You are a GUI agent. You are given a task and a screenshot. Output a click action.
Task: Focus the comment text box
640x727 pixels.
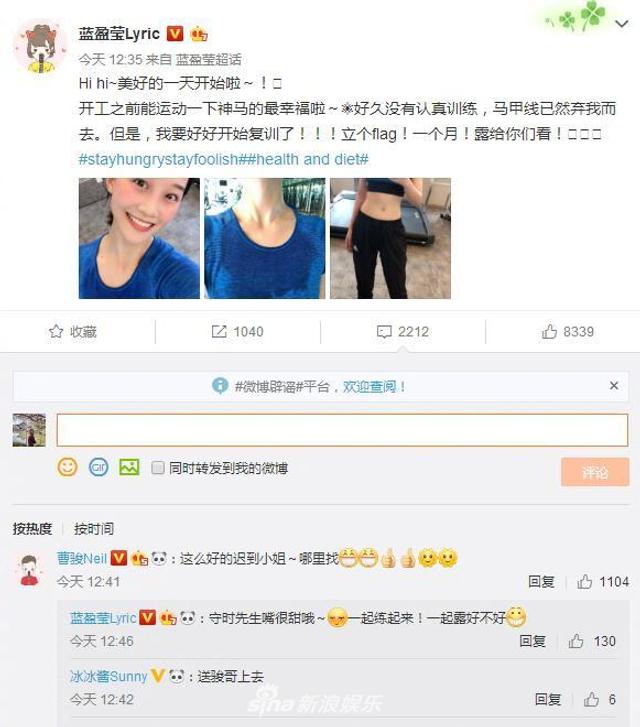point(341,430)
